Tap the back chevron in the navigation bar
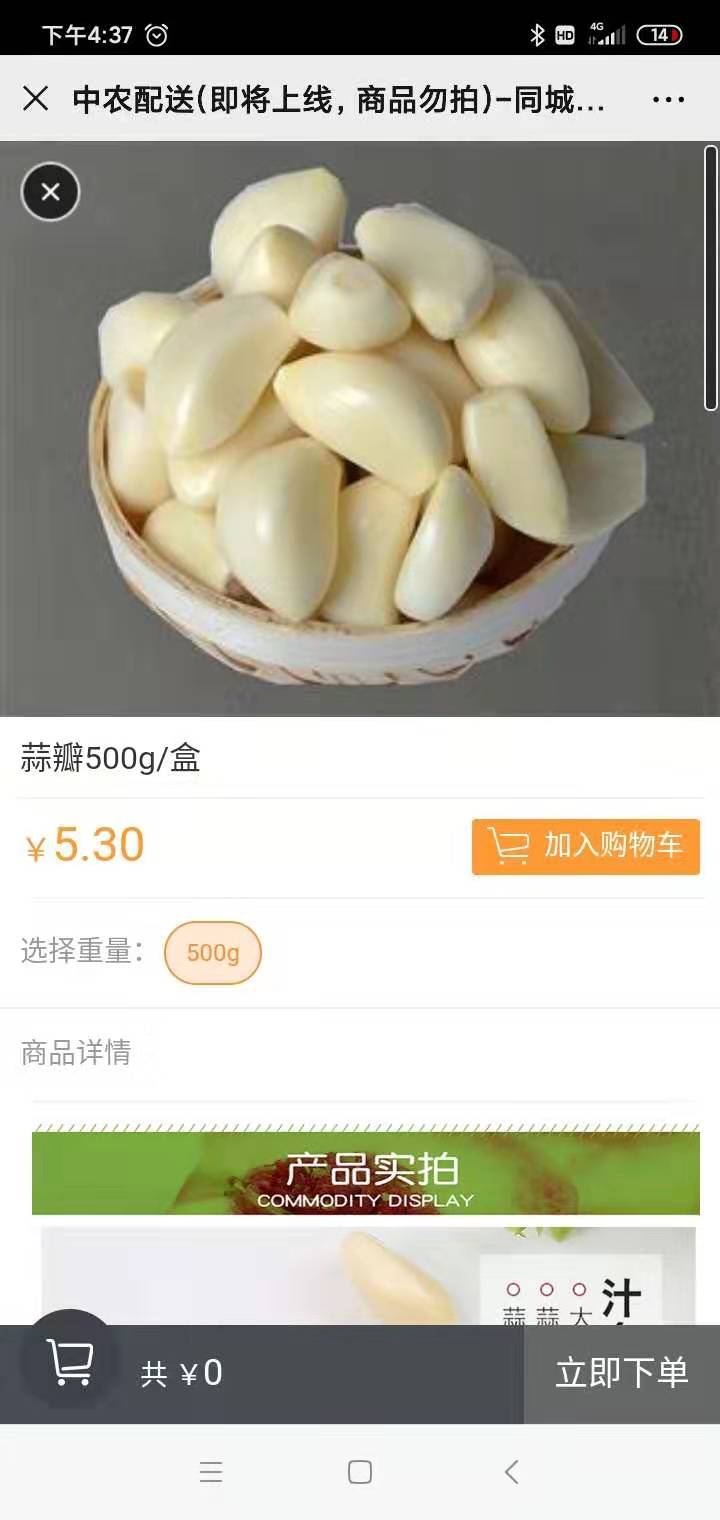Screen dimensions: 720x1520 click(x=510, y=1471)
